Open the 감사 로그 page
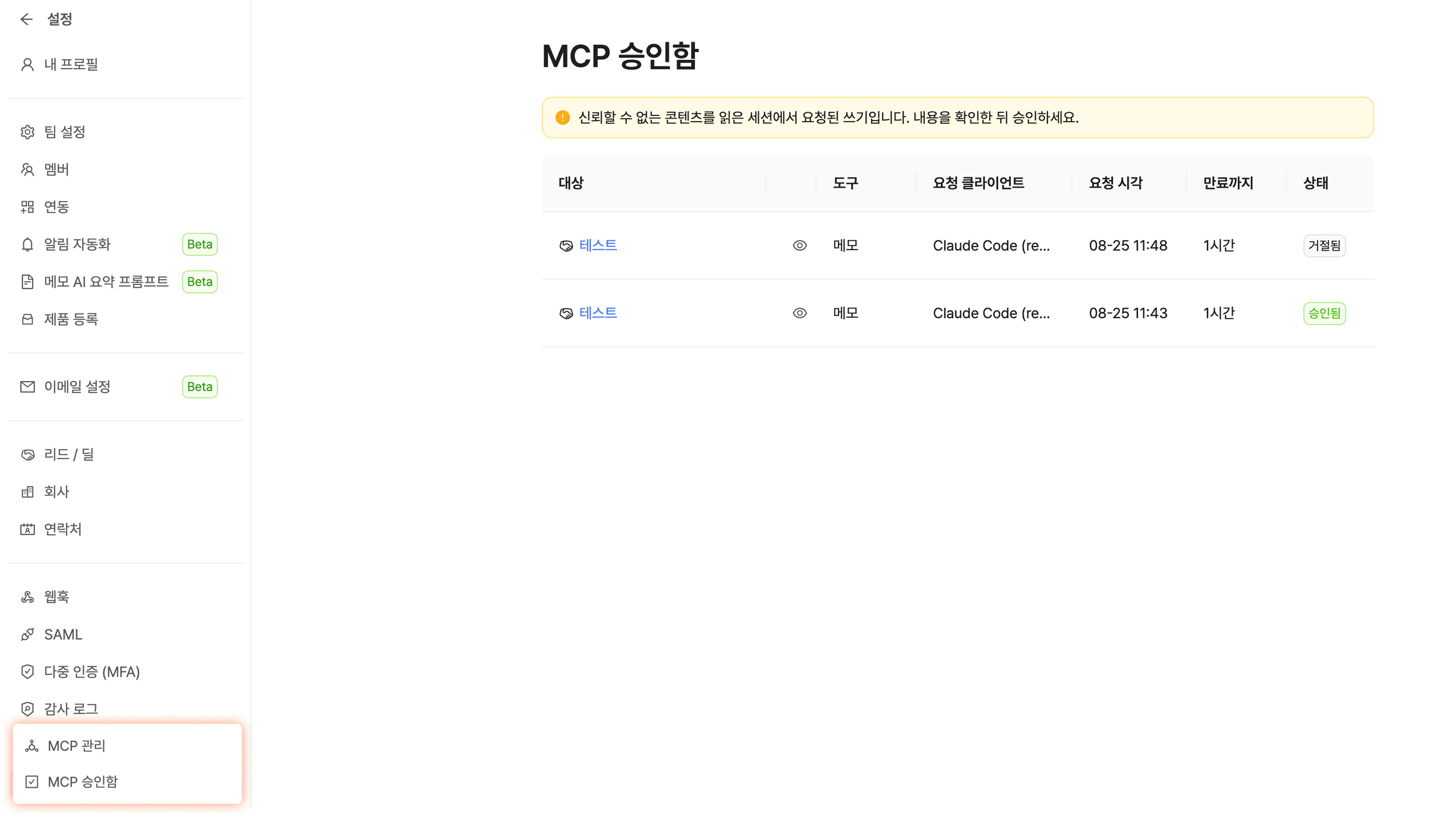This screenshot has height=817, width=1456. [126, 709]
